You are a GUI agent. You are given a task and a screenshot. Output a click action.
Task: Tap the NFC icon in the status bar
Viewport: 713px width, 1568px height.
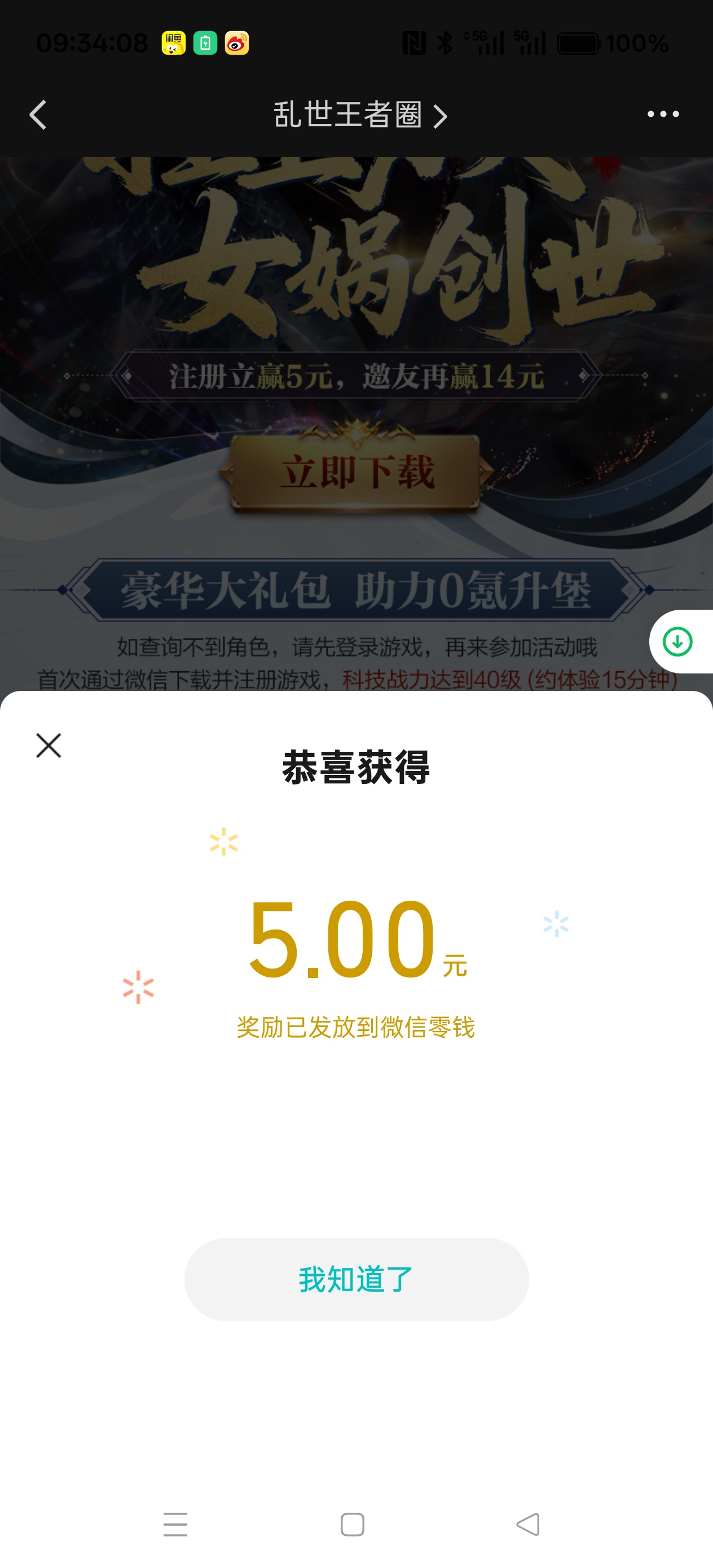416,43
